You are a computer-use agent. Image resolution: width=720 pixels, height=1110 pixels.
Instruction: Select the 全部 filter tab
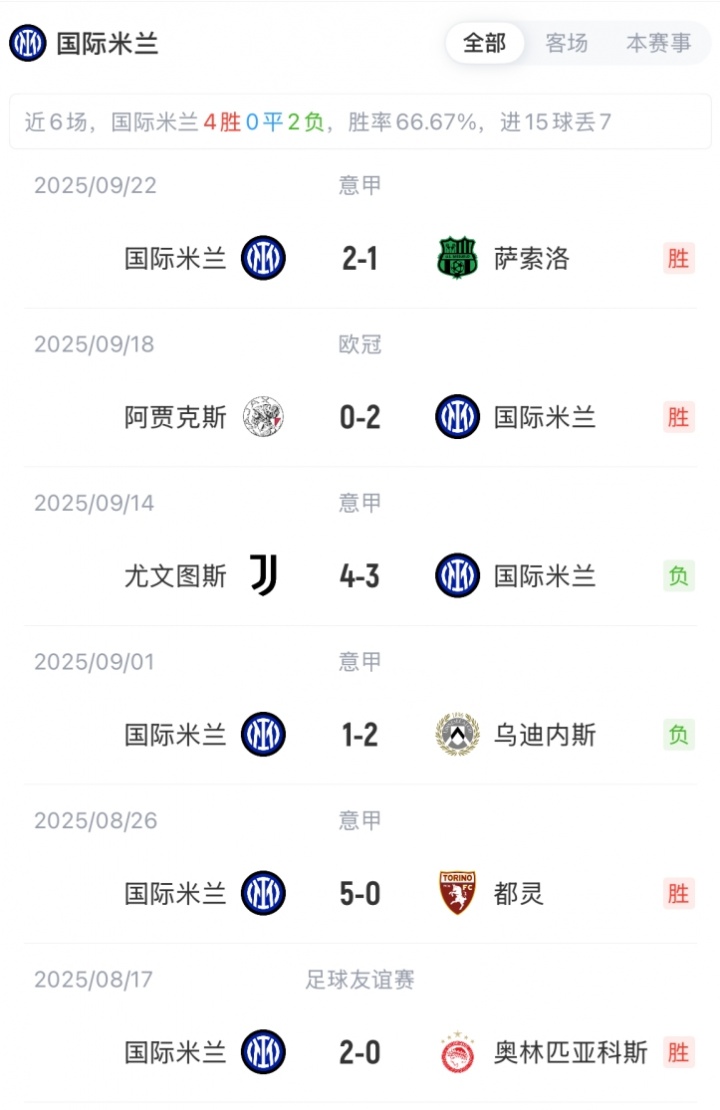pos(485,43)
